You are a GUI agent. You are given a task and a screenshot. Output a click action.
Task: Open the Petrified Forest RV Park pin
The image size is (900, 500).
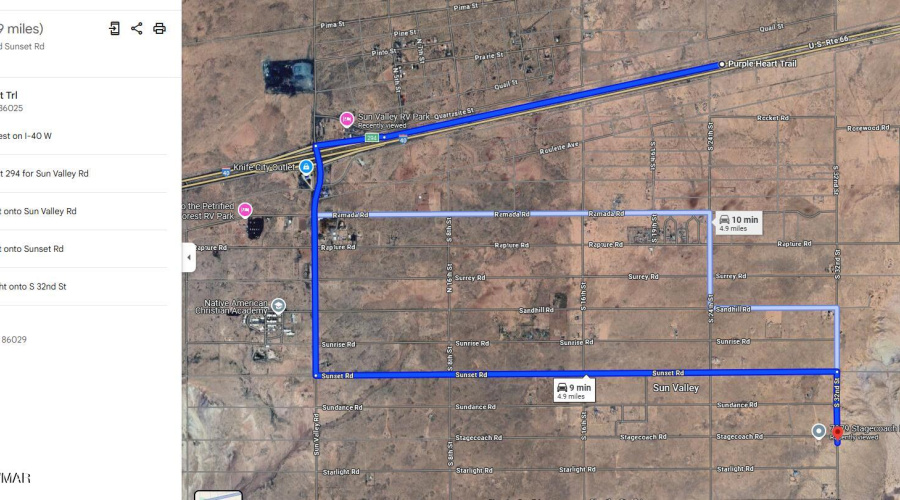pyautogui.click(x=244, y=209)
